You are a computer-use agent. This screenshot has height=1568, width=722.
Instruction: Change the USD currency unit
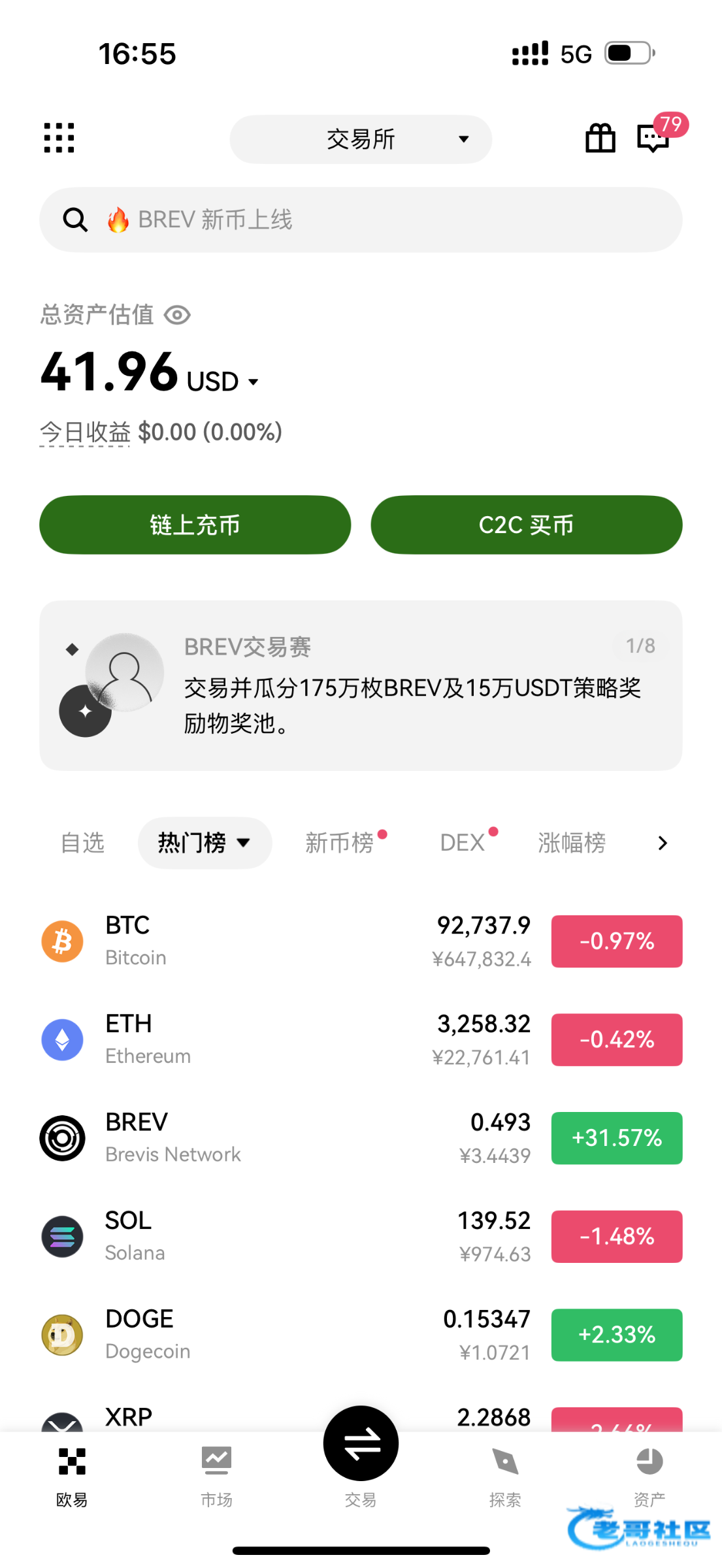223,382
